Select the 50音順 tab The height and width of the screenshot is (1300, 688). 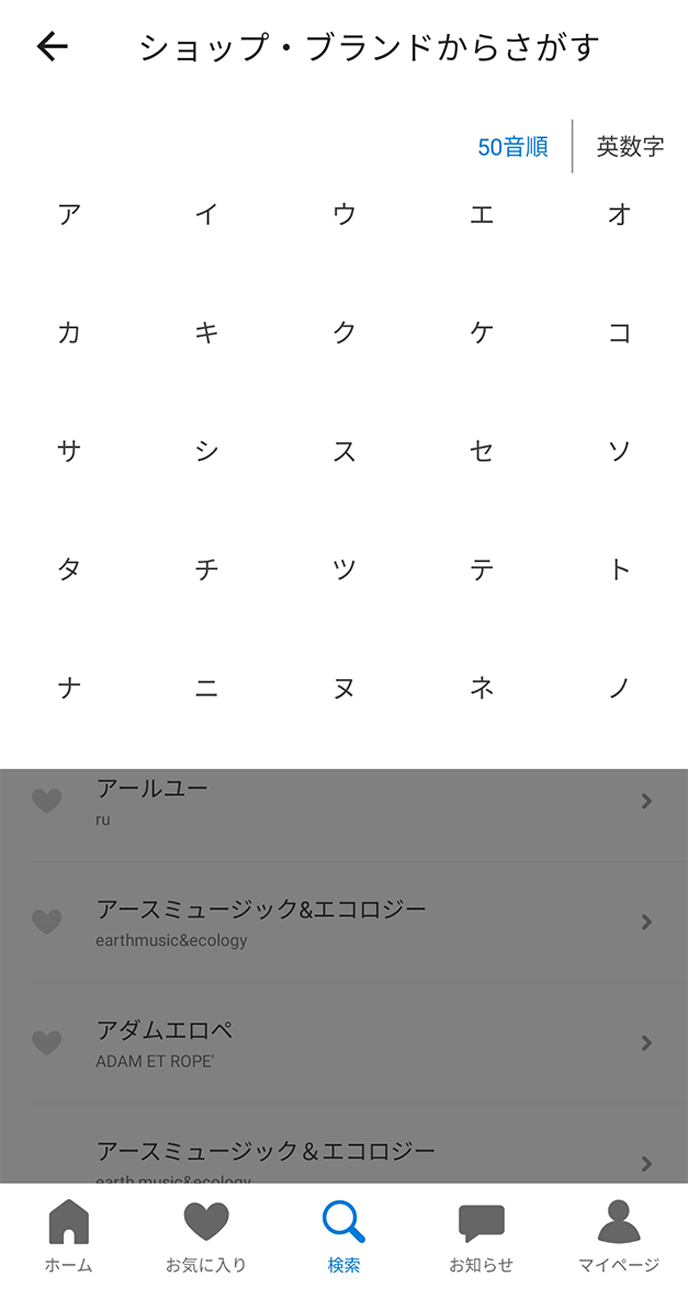tap(512, 147)
